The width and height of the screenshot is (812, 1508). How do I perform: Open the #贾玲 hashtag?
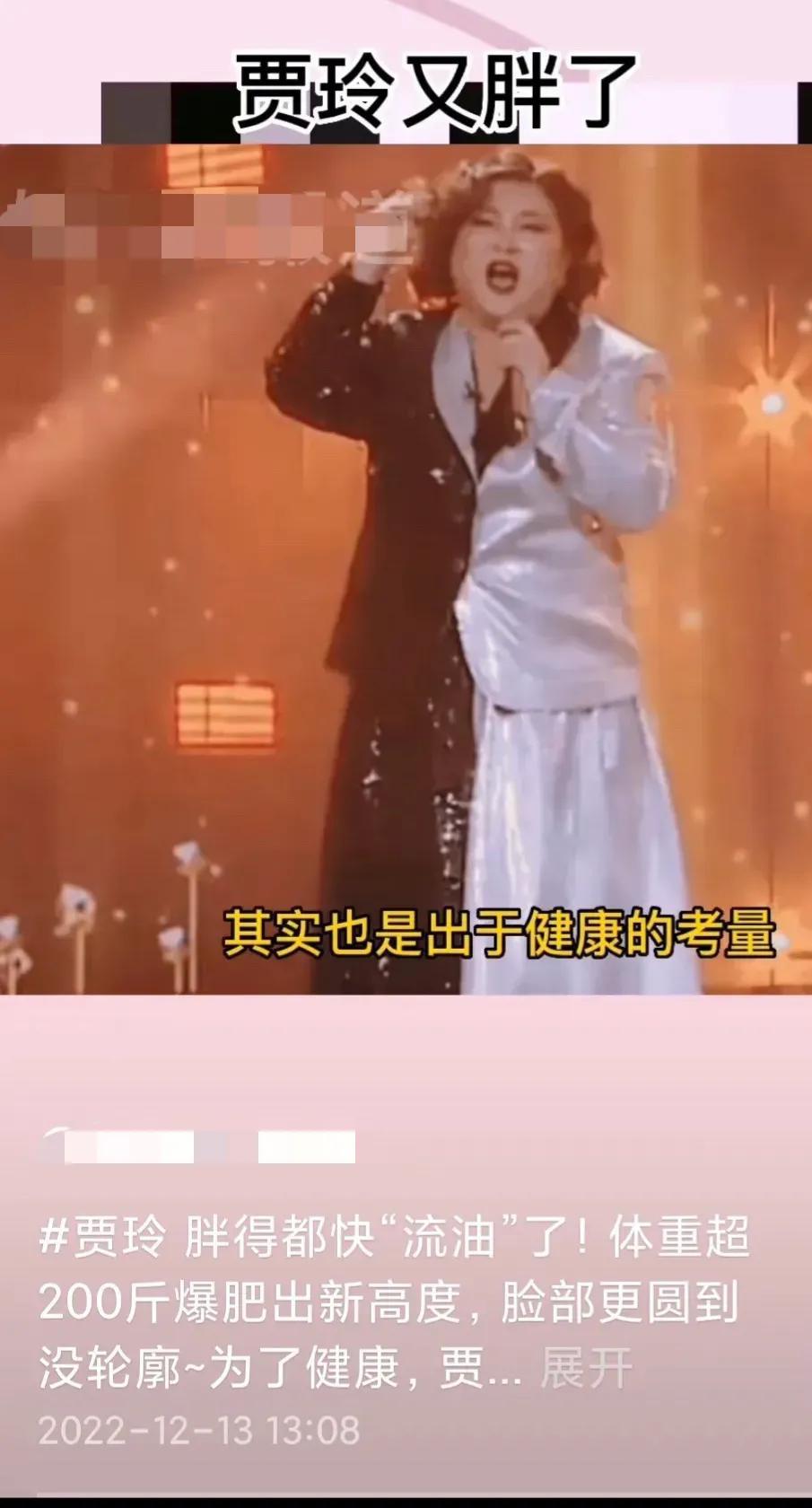click(102, 1239)
